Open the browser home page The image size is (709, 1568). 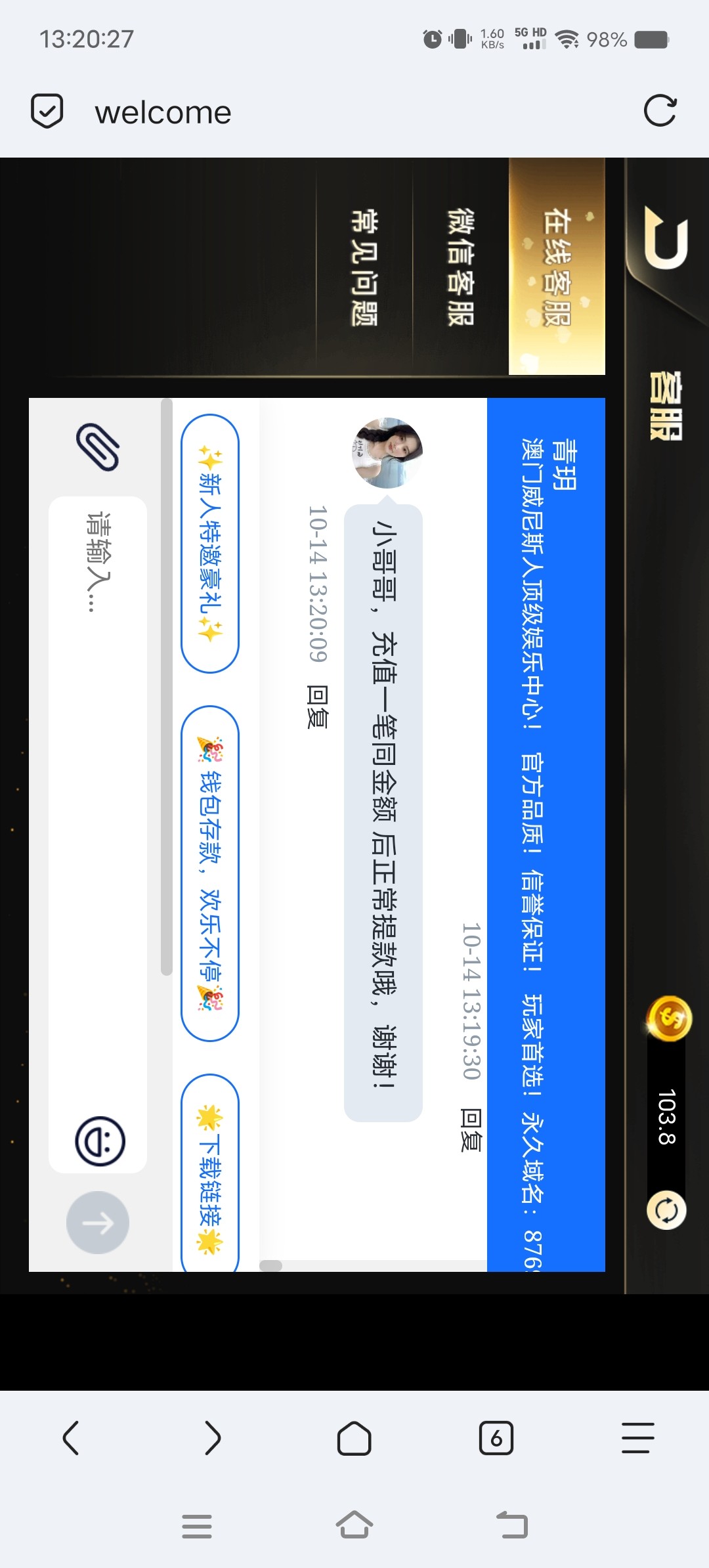354,1438
